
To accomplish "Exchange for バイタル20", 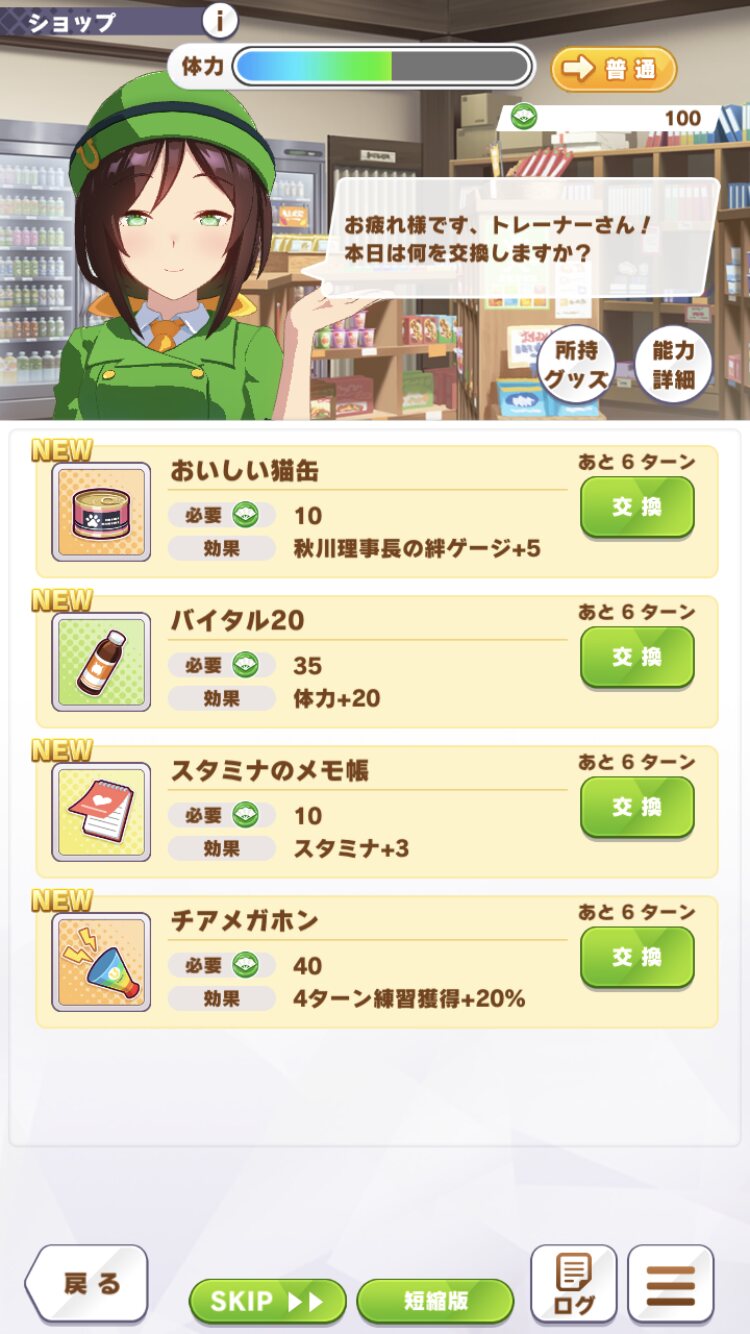I will pos(637,657).
